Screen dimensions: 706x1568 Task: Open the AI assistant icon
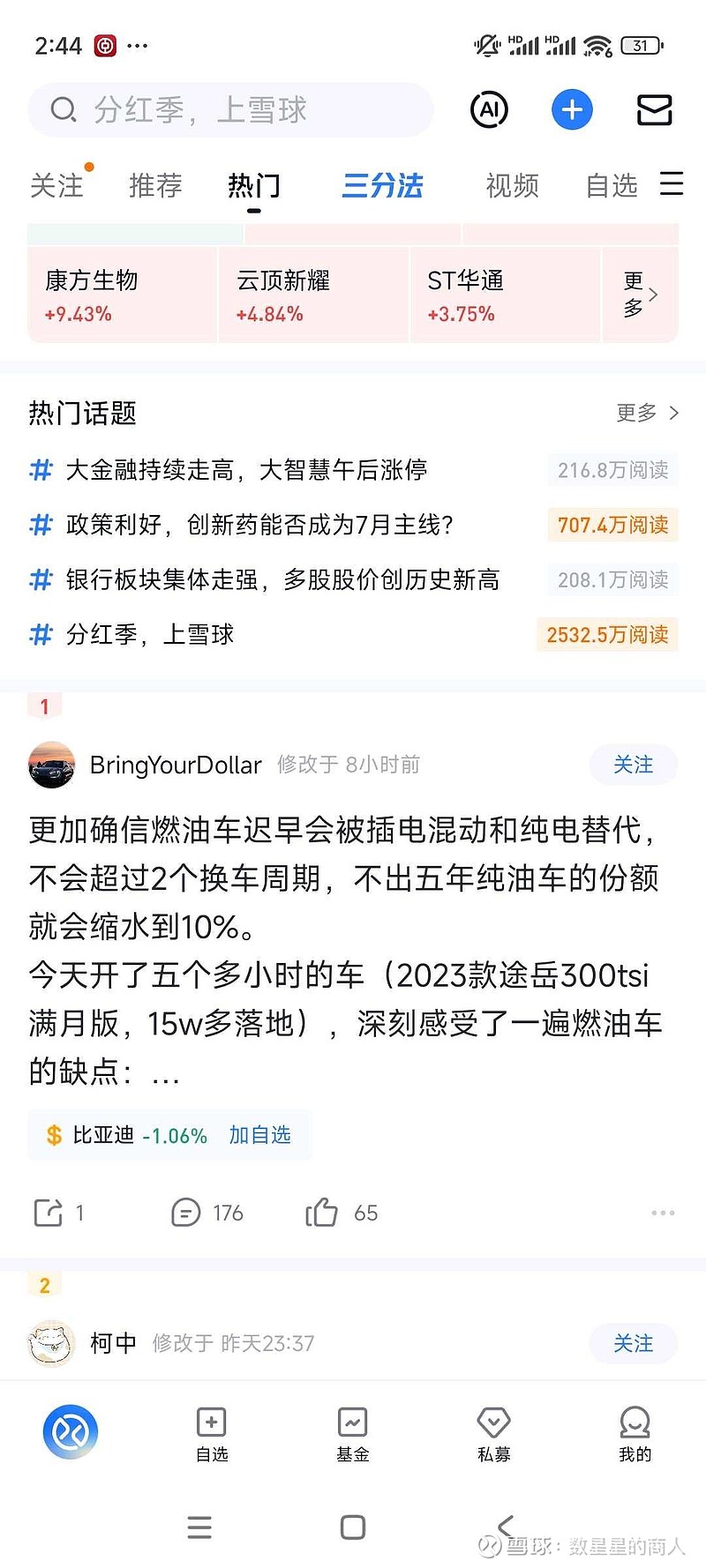coord(489,109)
